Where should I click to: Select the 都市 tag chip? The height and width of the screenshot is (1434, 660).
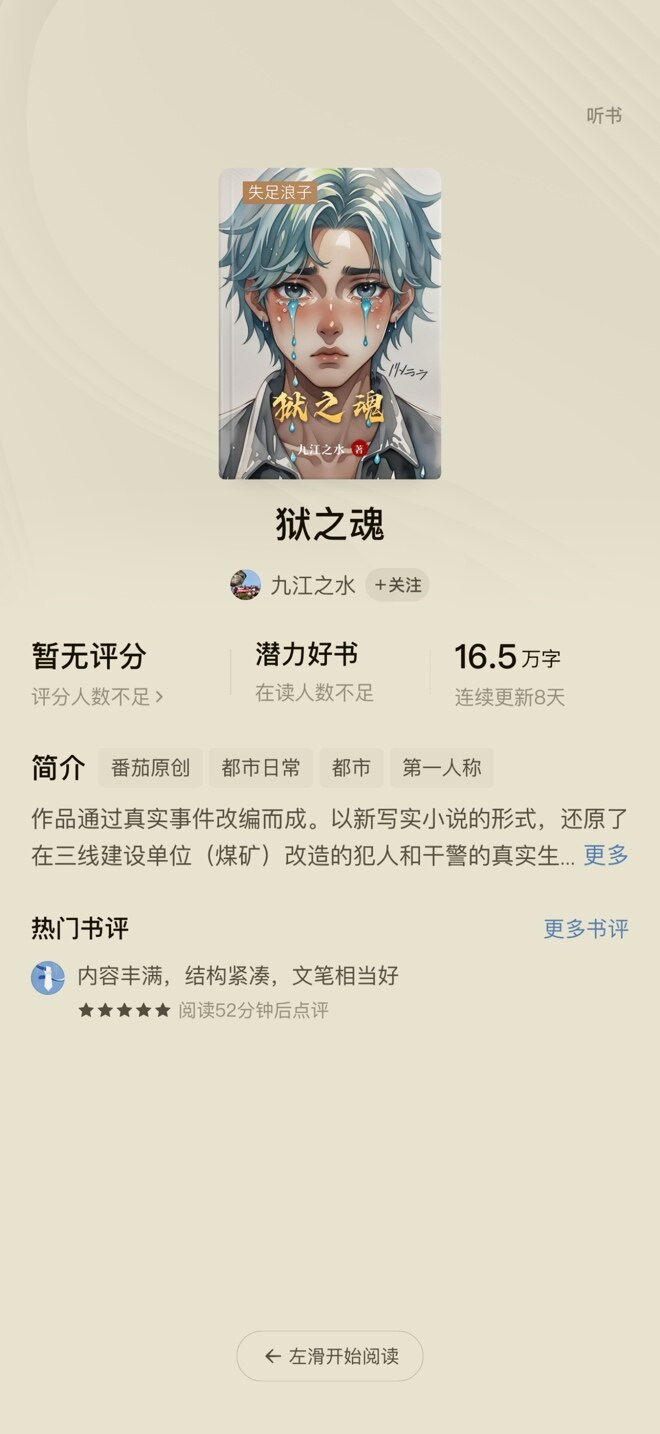351,768
